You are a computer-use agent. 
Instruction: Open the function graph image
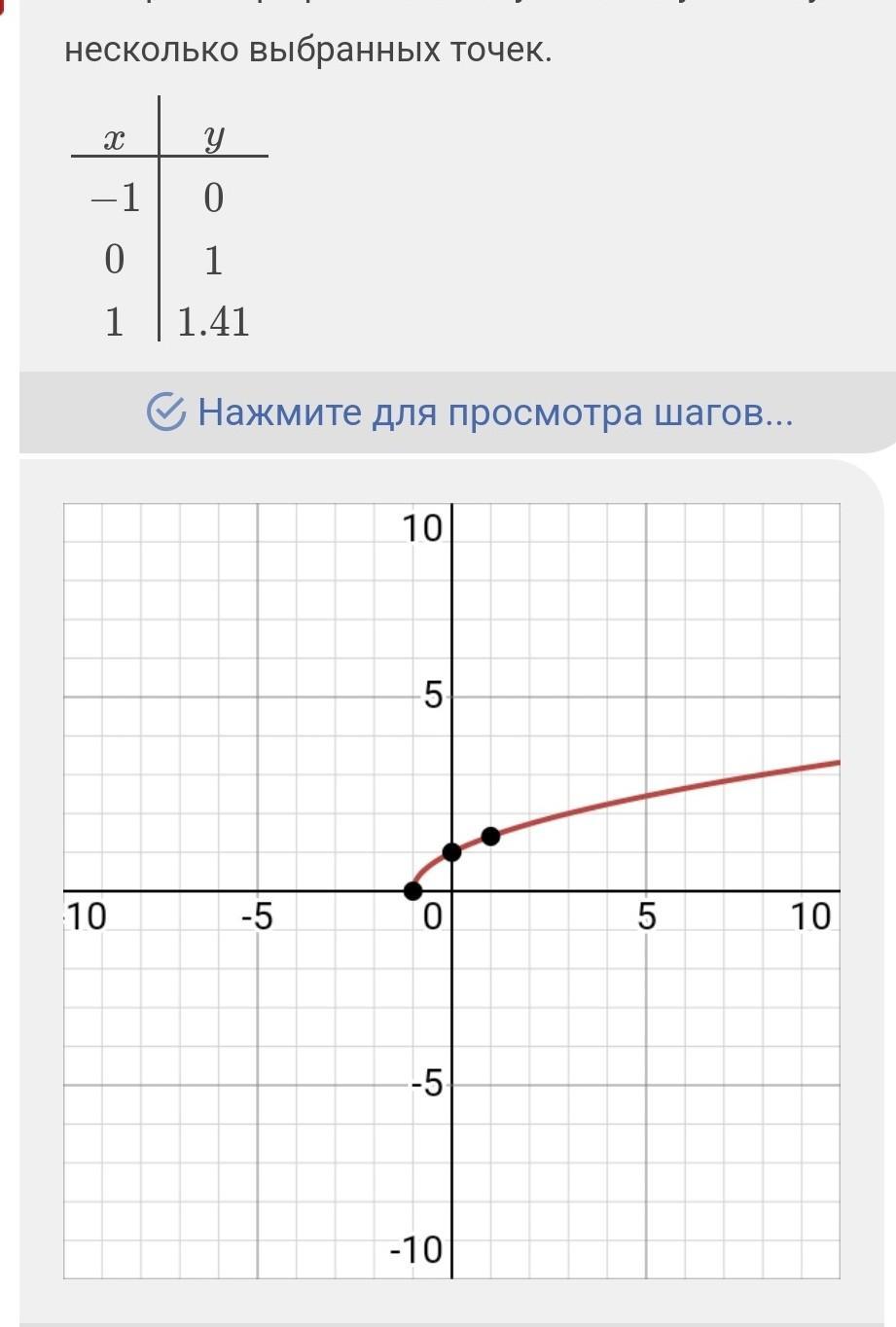[x=451, y=890]
